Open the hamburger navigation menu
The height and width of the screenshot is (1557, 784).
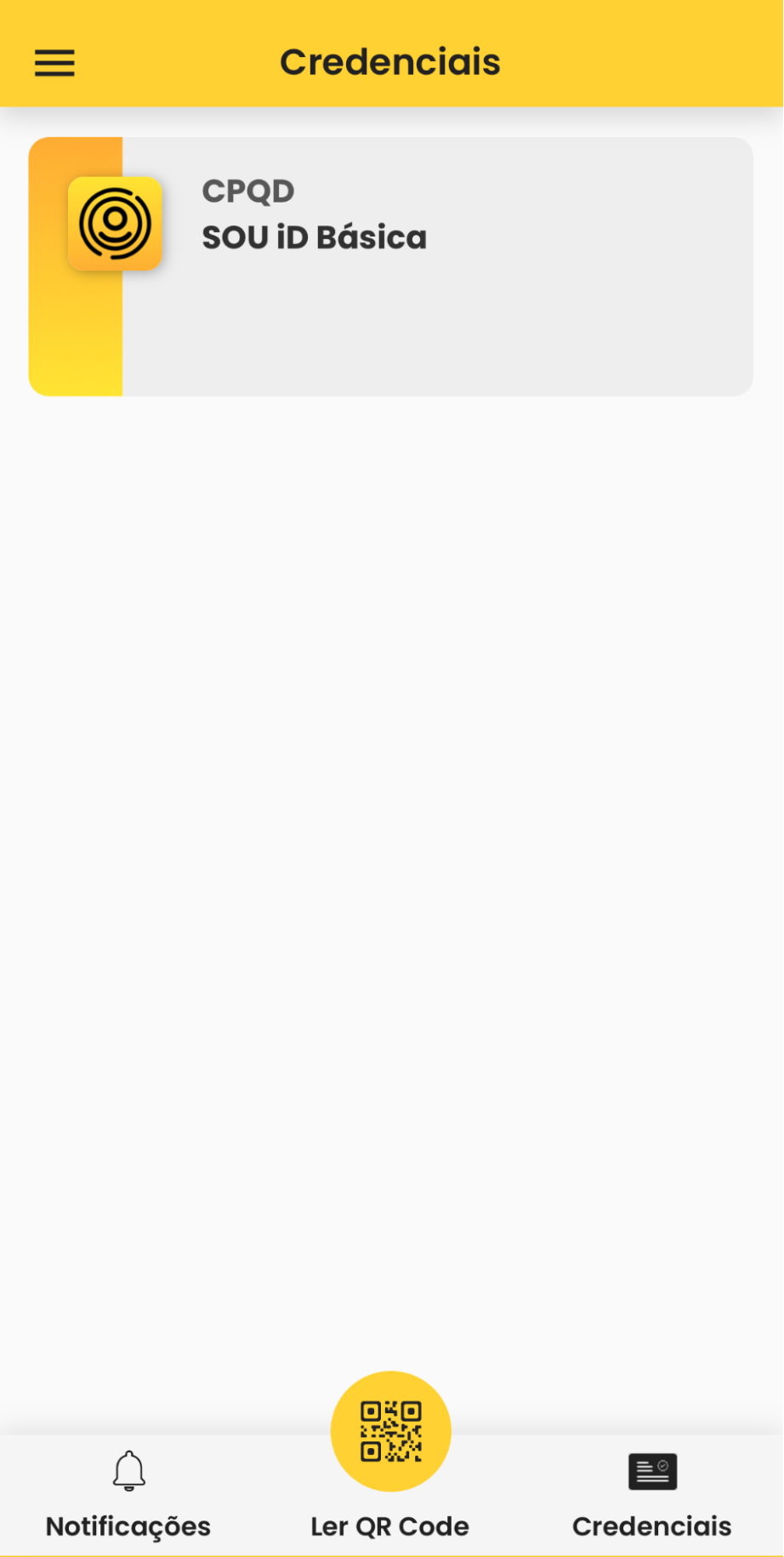pos(54,62)
